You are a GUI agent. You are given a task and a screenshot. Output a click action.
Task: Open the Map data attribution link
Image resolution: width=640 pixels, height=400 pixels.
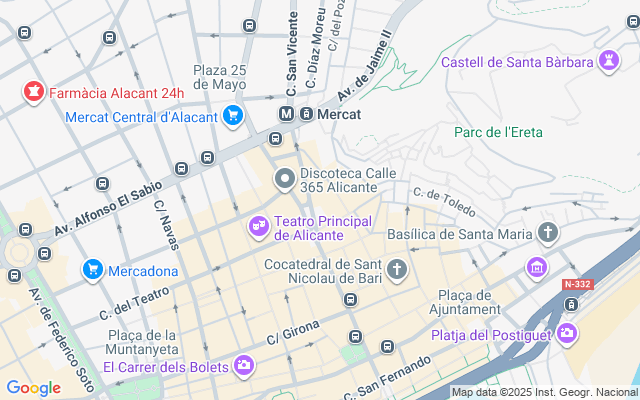coord(545,392)
